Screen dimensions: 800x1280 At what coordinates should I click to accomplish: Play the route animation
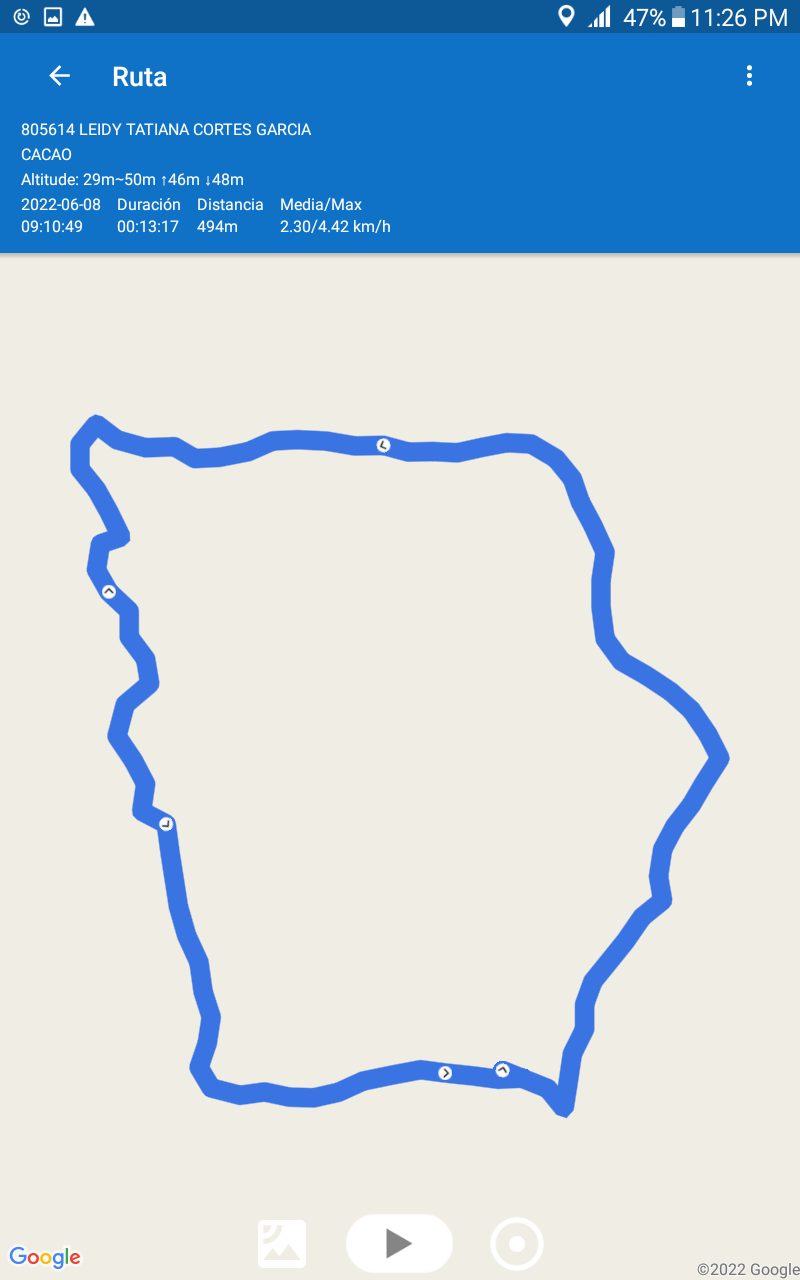click(x=399, y=1243)
